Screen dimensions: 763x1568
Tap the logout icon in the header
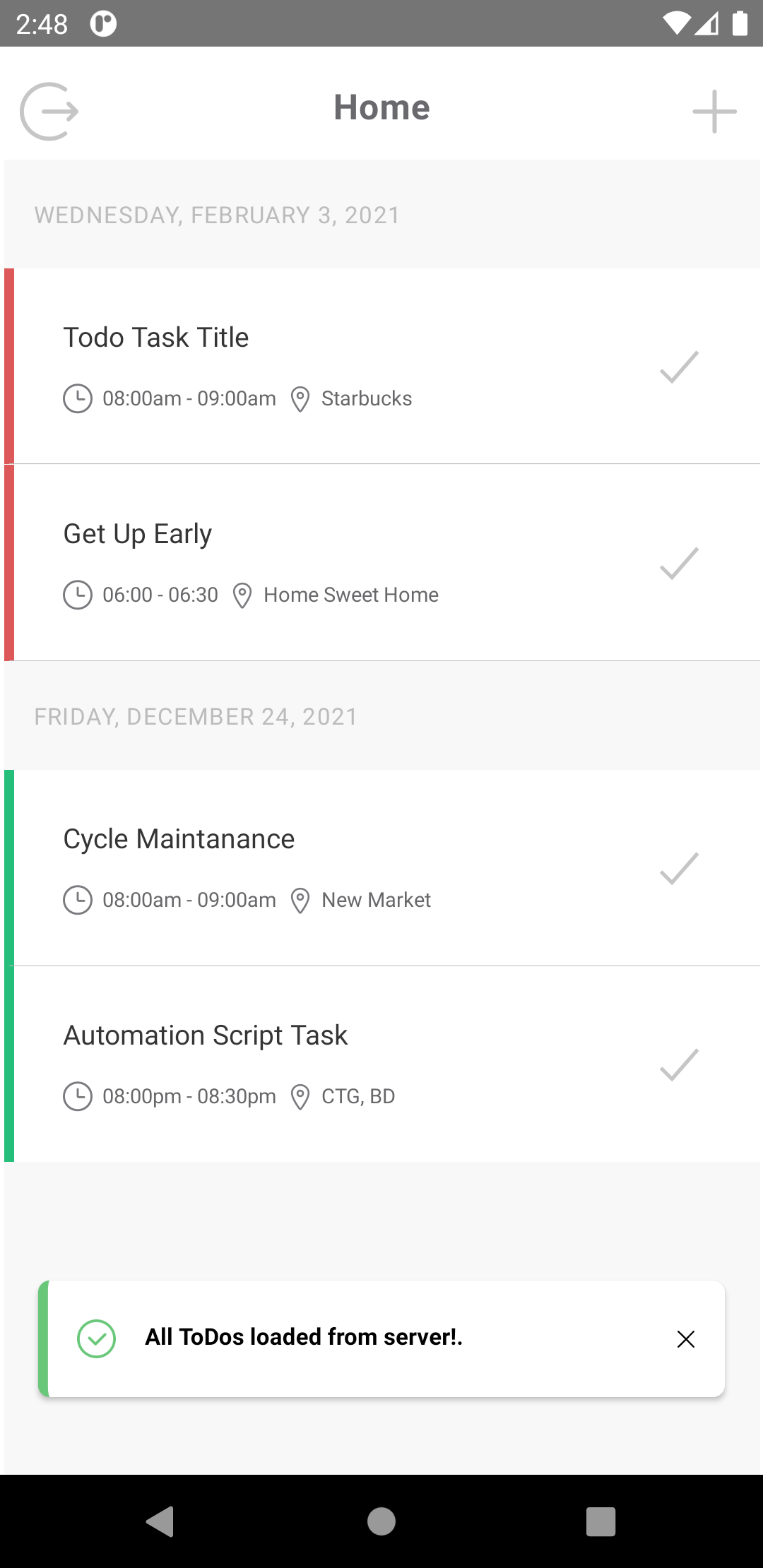pyautogui.click(x=49, y=112)
